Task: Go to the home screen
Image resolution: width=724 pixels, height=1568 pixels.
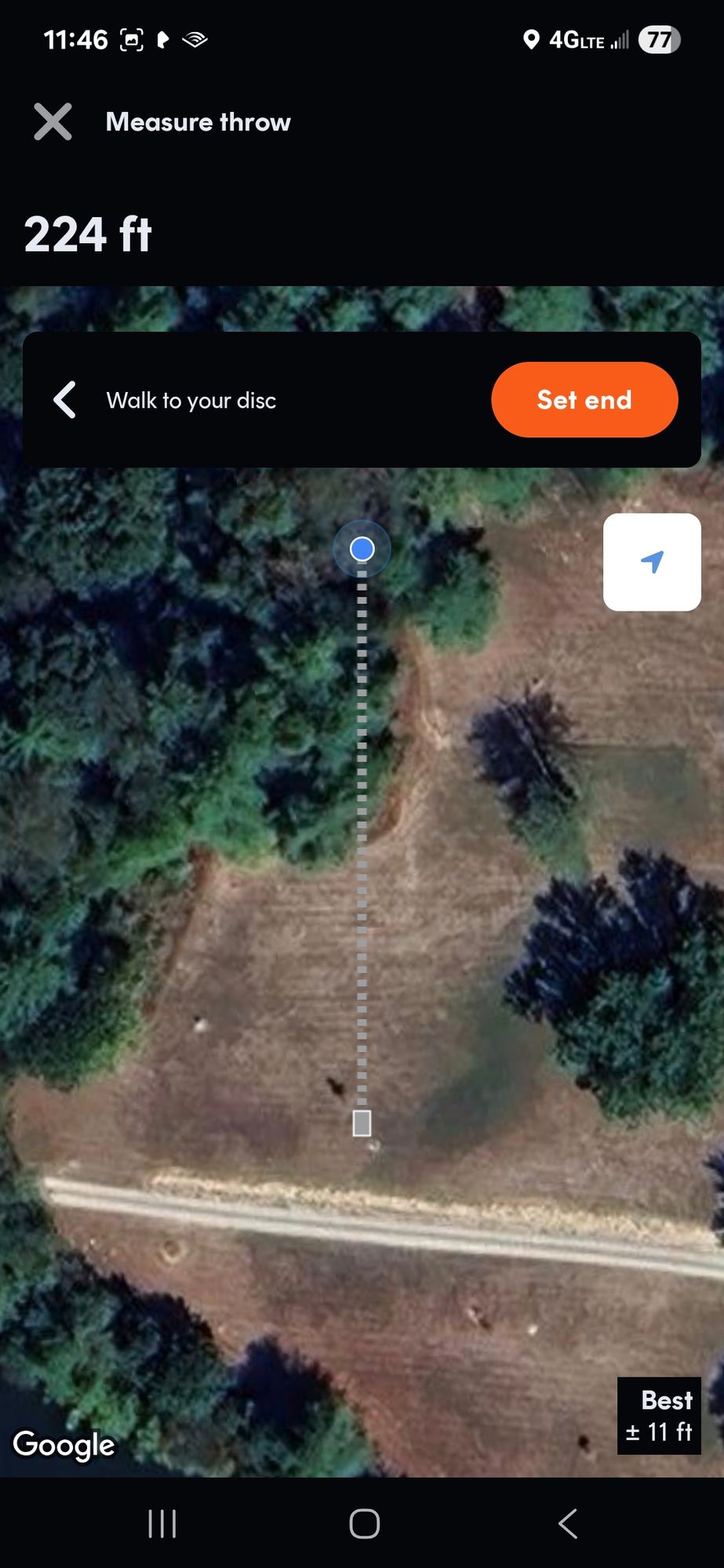Action: pyautogui.click(x=364, y=1524)
